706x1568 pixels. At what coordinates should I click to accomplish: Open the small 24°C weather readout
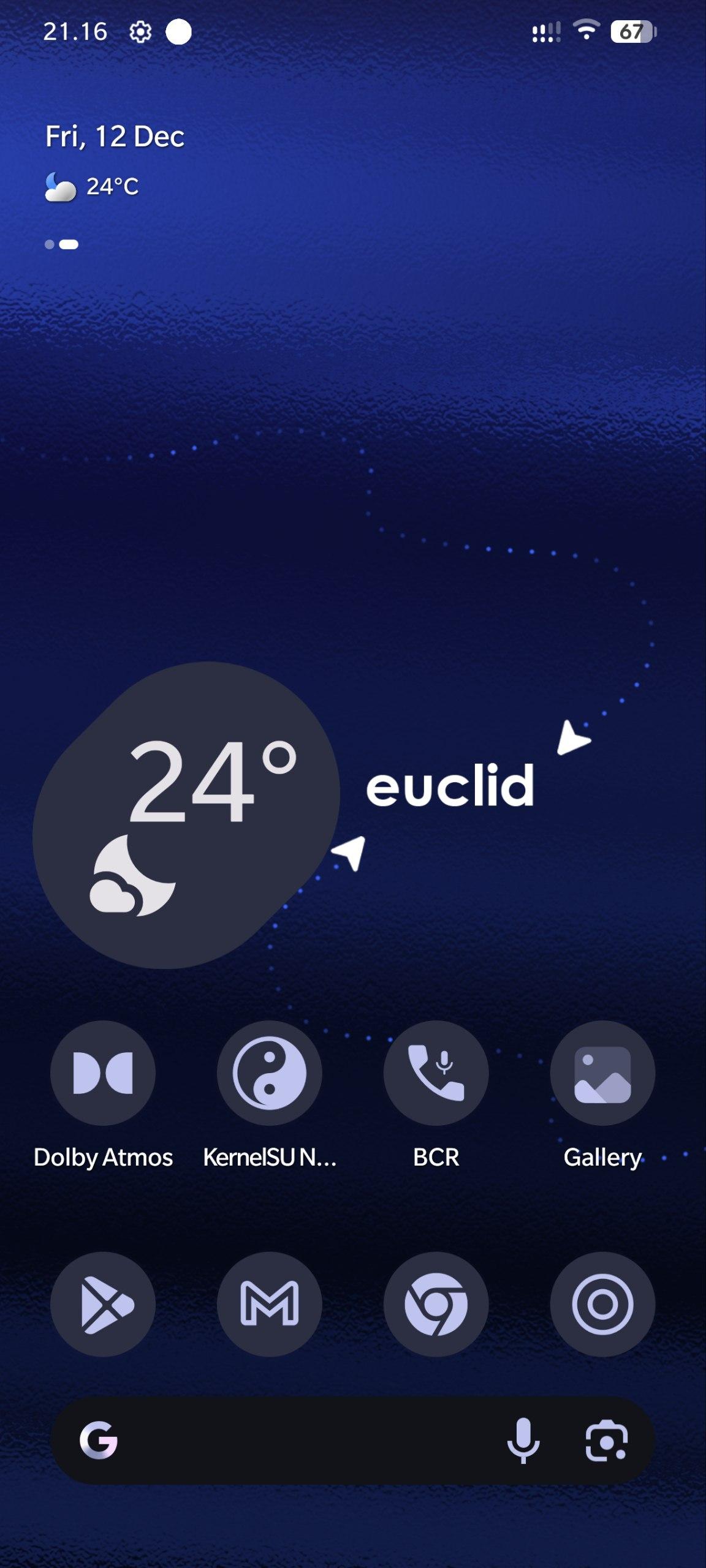(93, 187)
